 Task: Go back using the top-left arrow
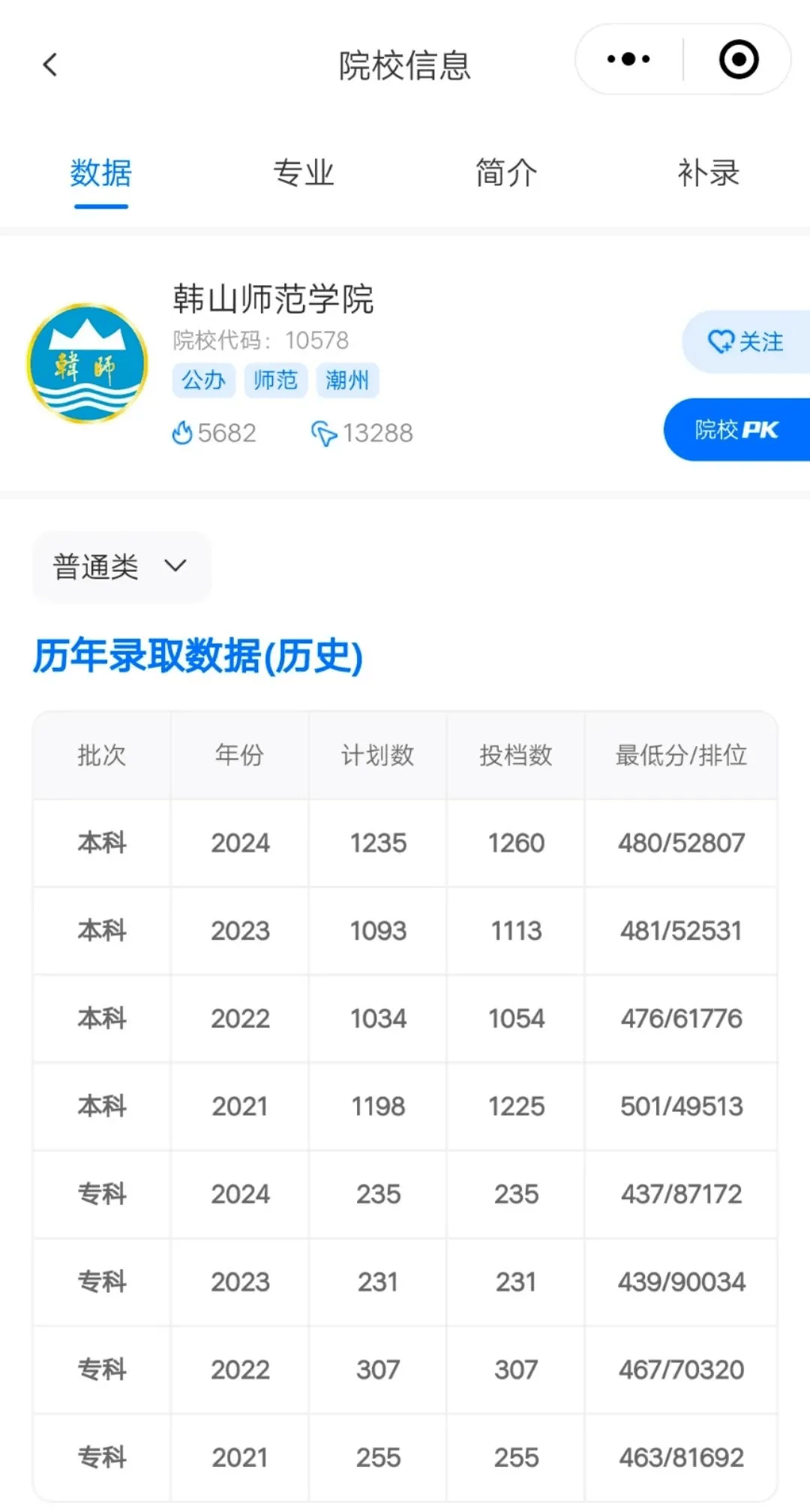(x=50, y=65)
